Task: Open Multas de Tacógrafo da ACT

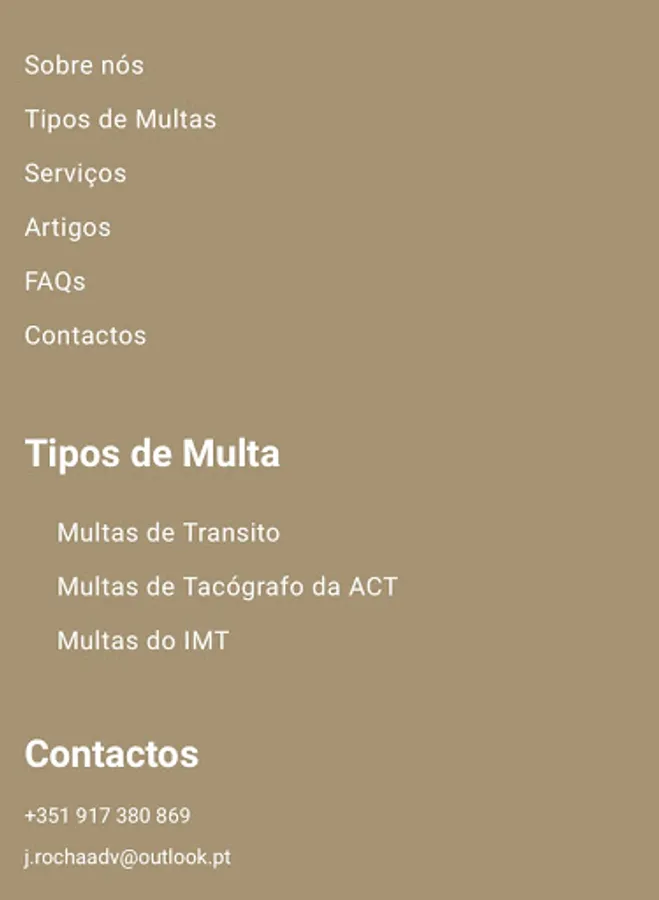Action: (x=227, y=587)
